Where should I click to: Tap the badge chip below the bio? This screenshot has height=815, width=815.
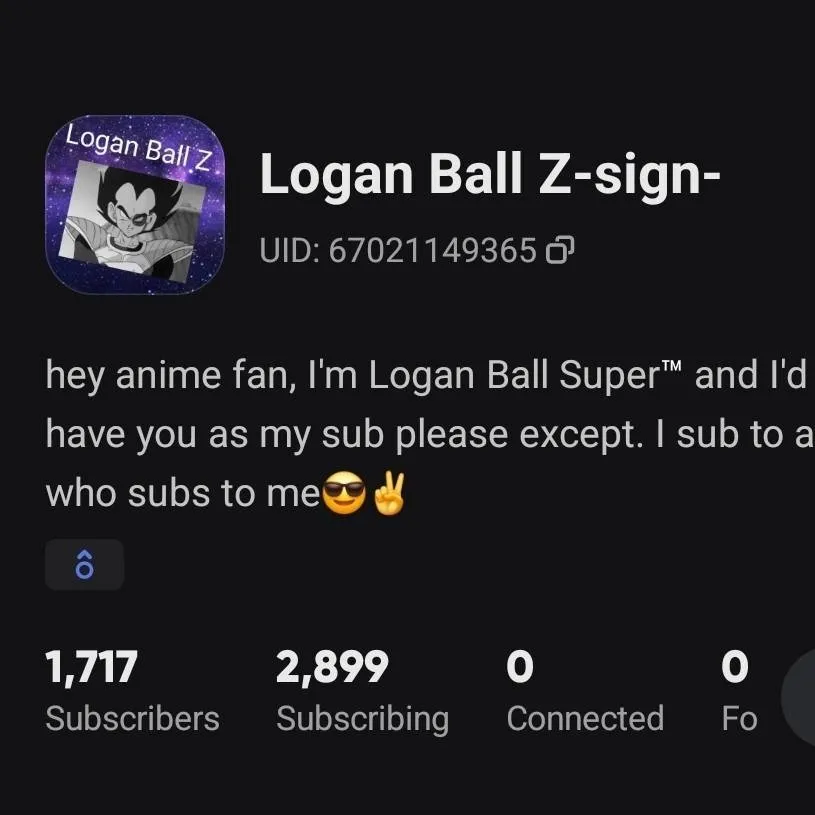click(x=84, y=565)
